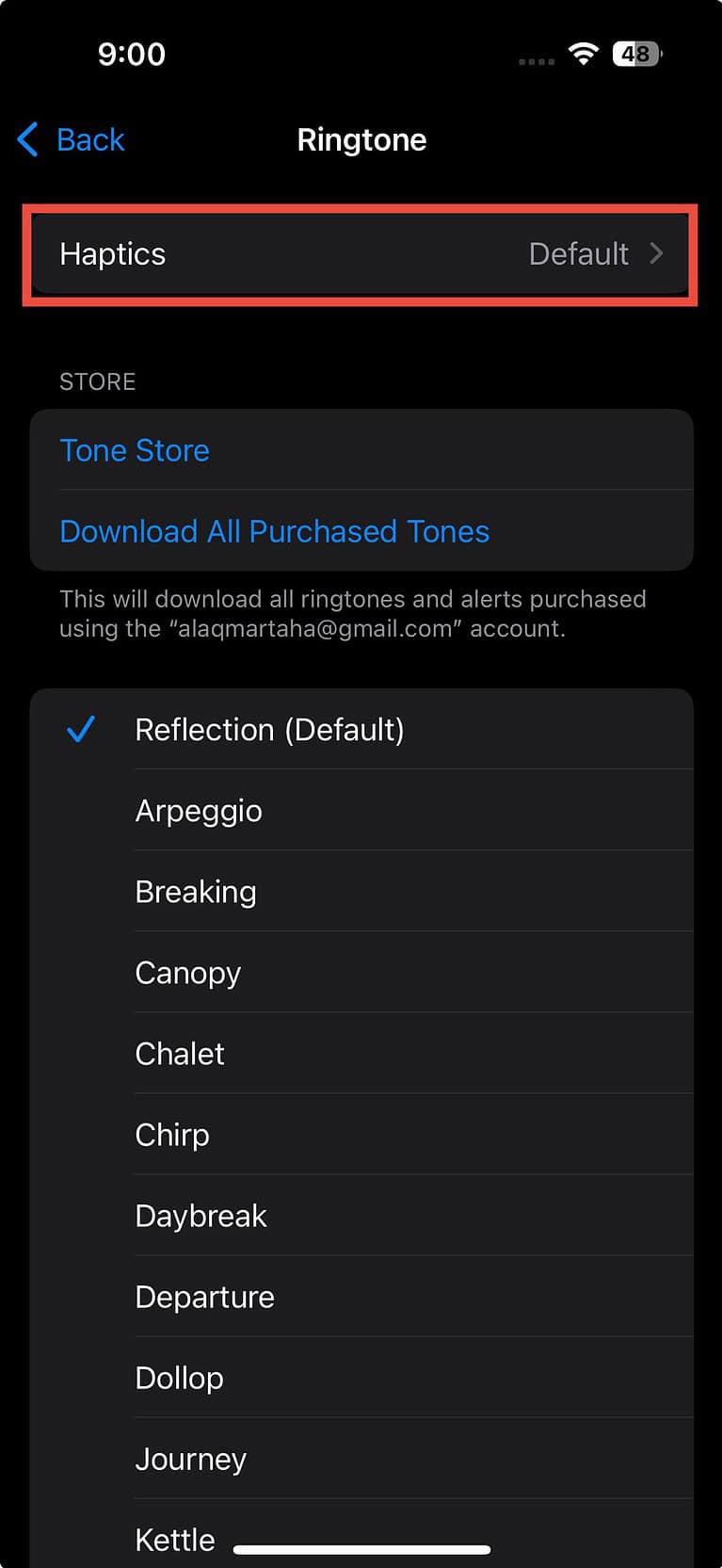Screen dimensions: 722x1568
Task: Tap the blue checkmark beside Reflection
Action: click(82, 730)
